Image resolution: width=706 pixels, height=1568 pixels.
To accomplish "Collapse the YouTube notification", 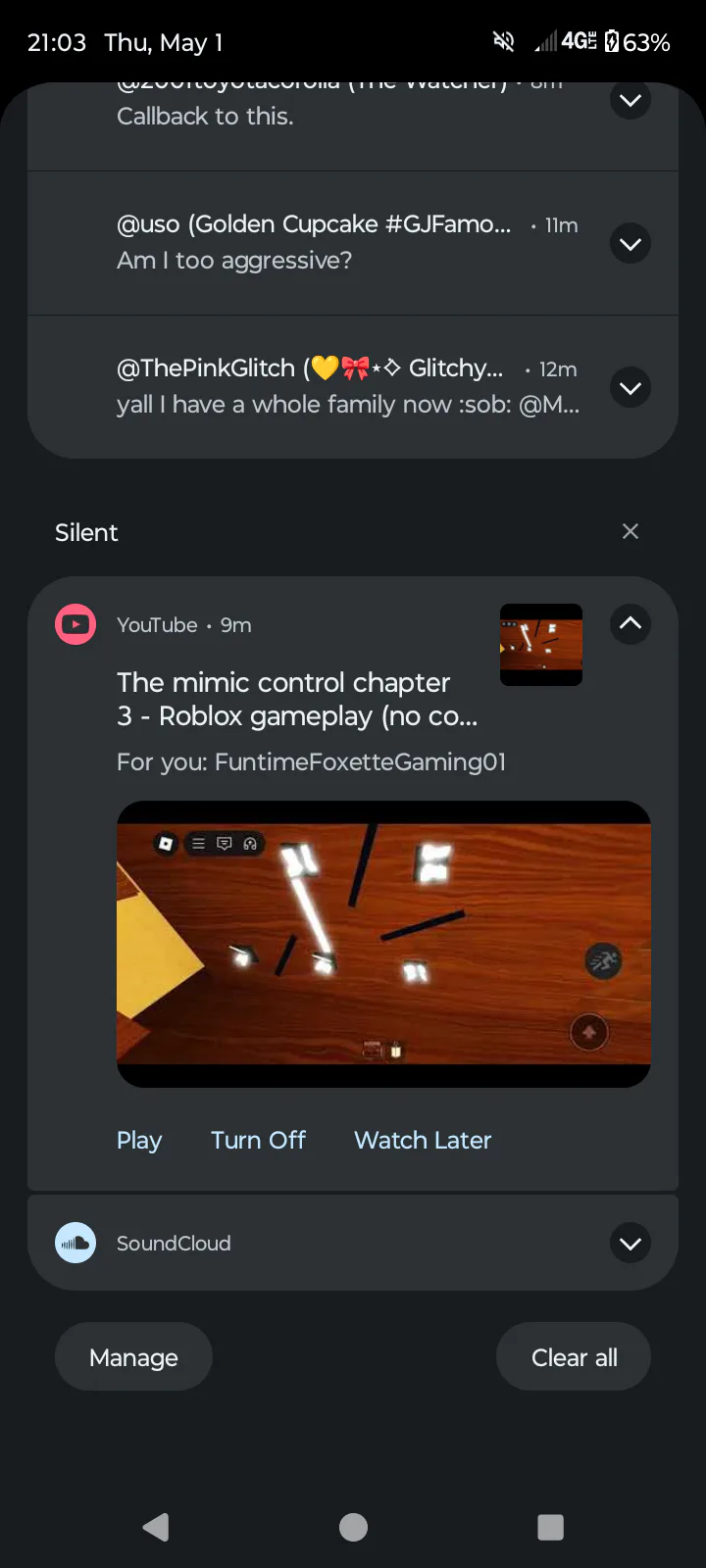I will (630, 623).
